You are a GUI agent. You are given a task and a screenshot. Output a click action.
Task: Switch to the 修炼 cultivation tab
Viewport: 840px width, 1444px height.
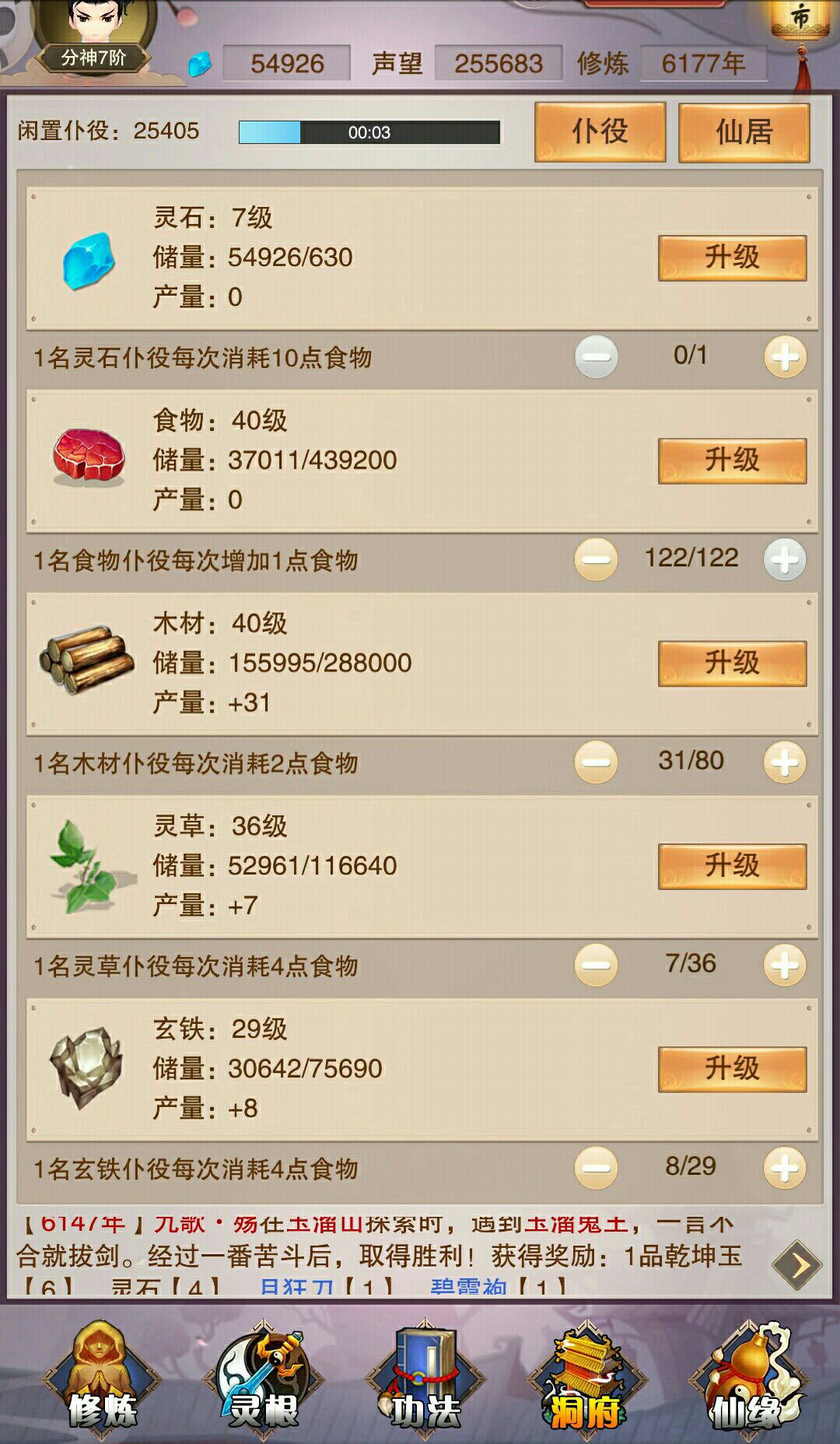pos(102,1381)
